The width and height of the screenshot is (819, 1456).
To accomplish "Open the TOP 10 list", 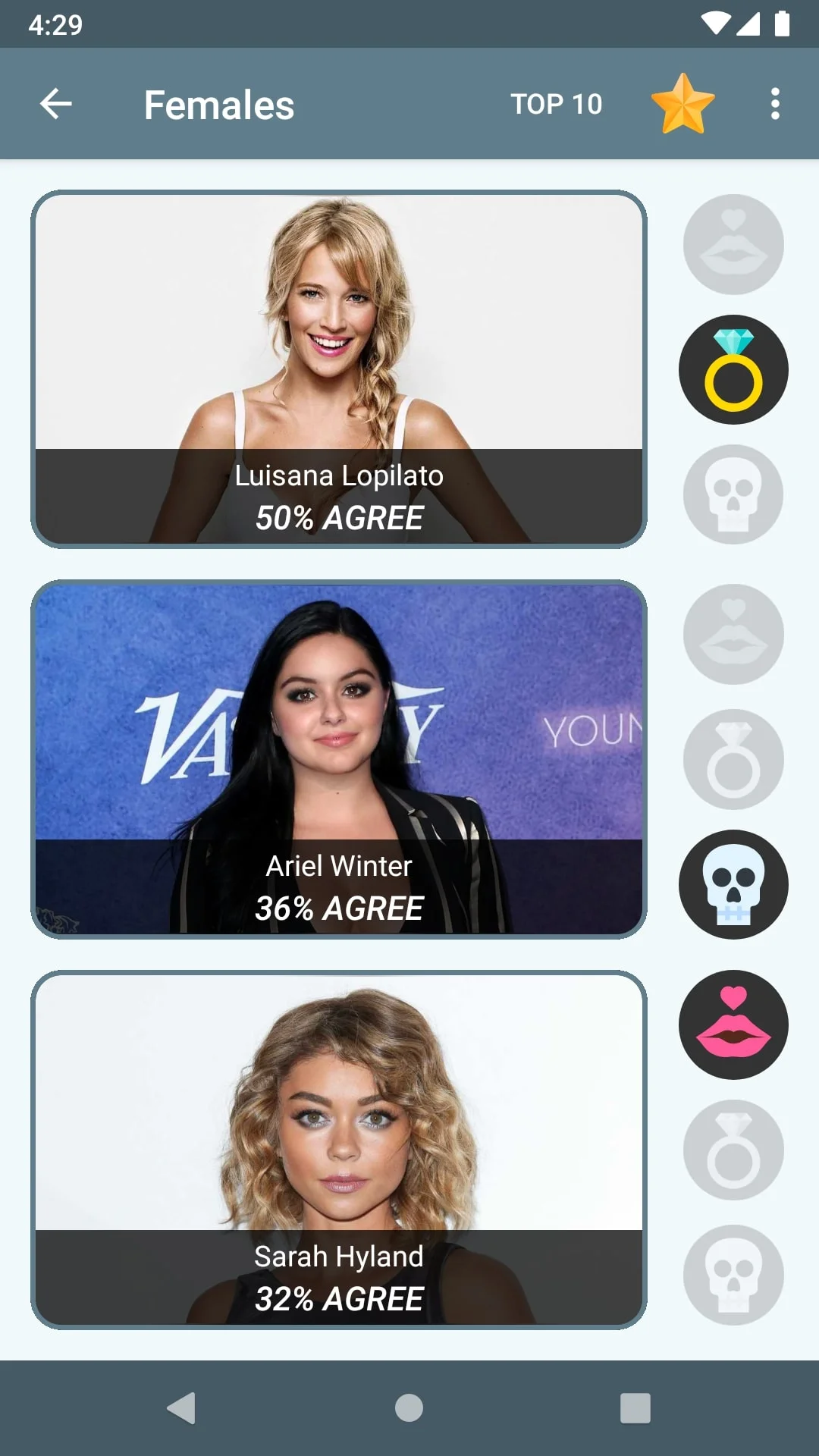I will tap(556, 104).
